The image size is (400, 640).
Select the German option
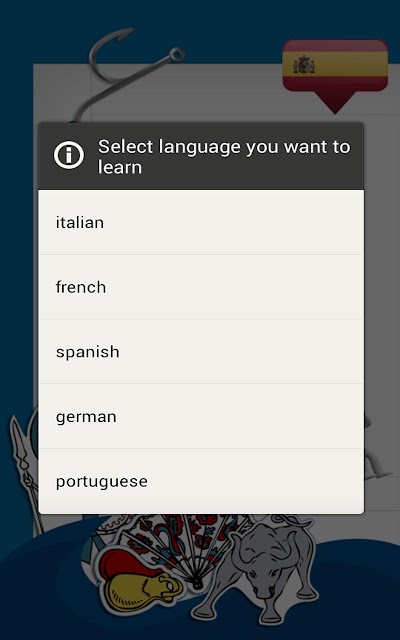pyautogui.click(x=201, y=416)
